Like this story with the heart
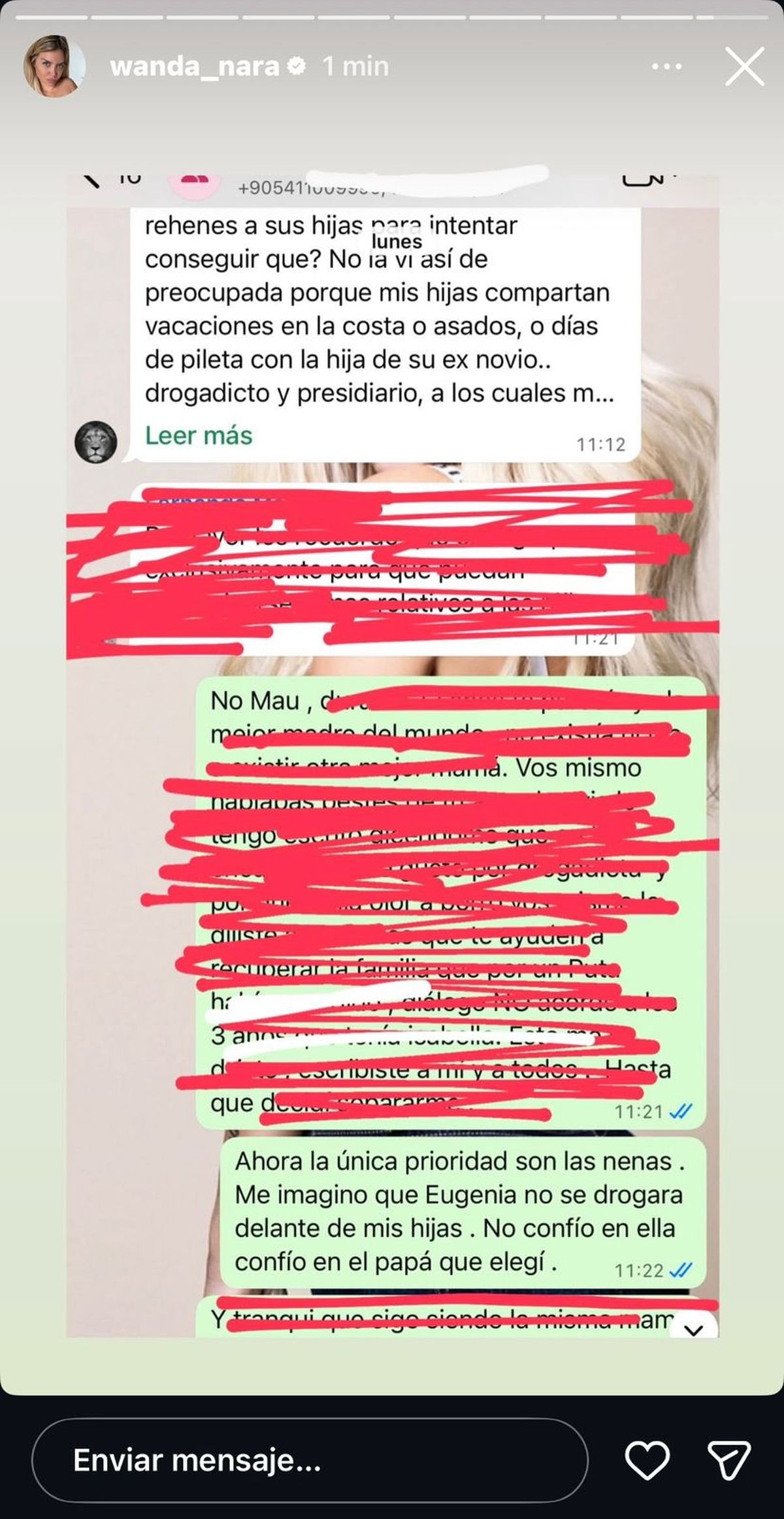Image resolution: width=784 pixels, height=1519 pixels. tap(647, 1460)
